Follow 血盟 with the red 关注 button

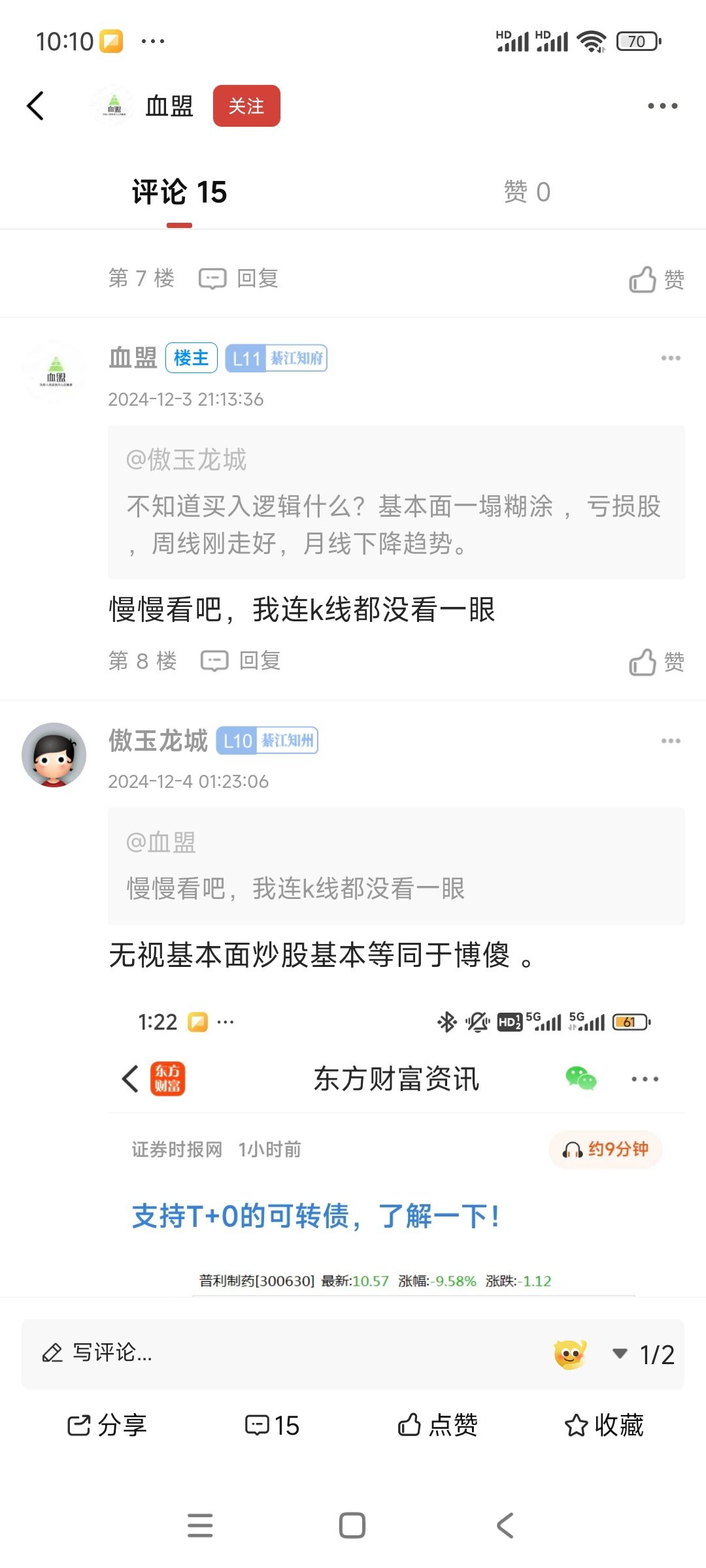coord(246,106)
